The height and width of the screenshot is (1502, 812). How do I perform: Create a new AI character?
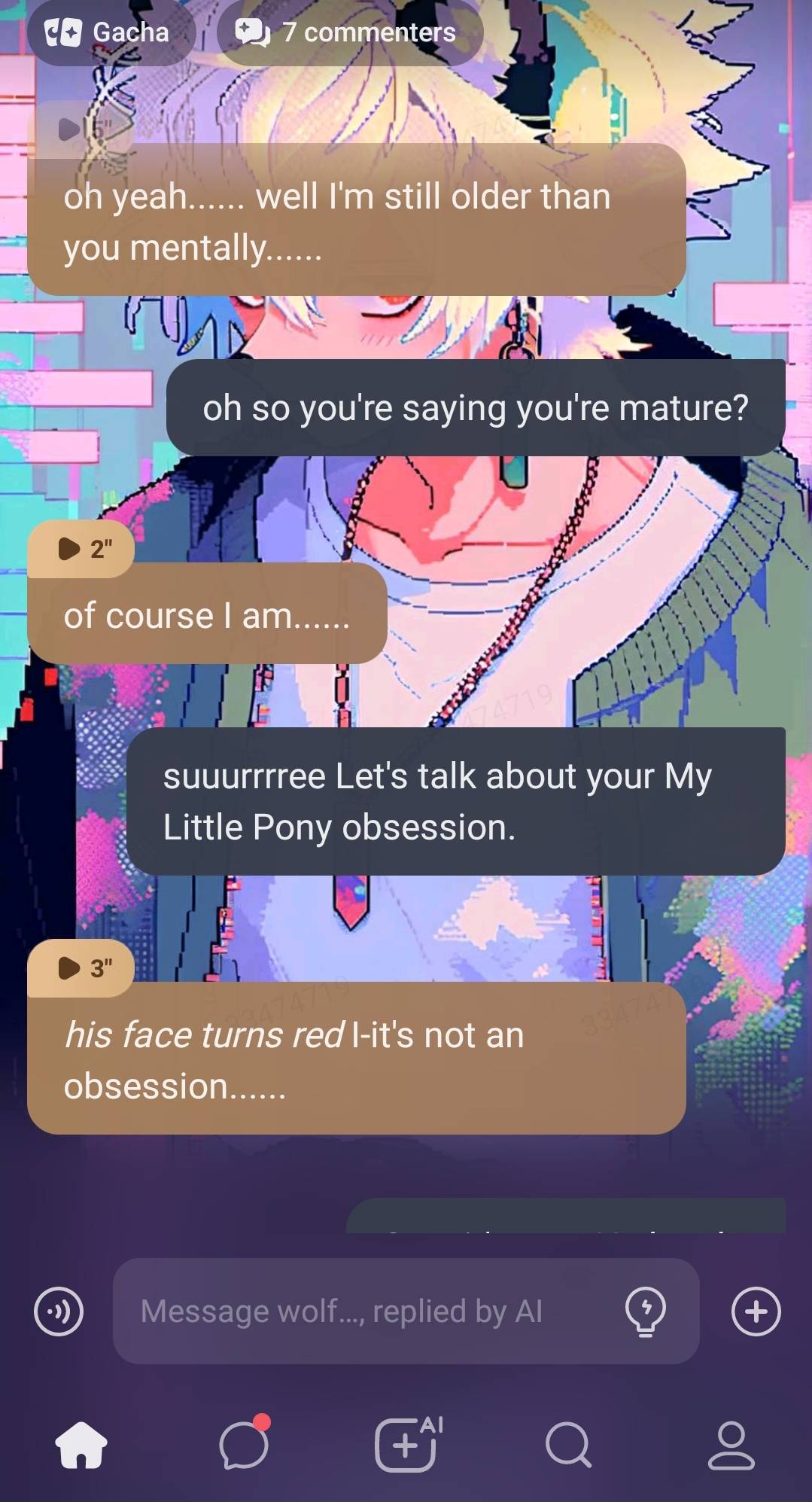pos(406,1444)
